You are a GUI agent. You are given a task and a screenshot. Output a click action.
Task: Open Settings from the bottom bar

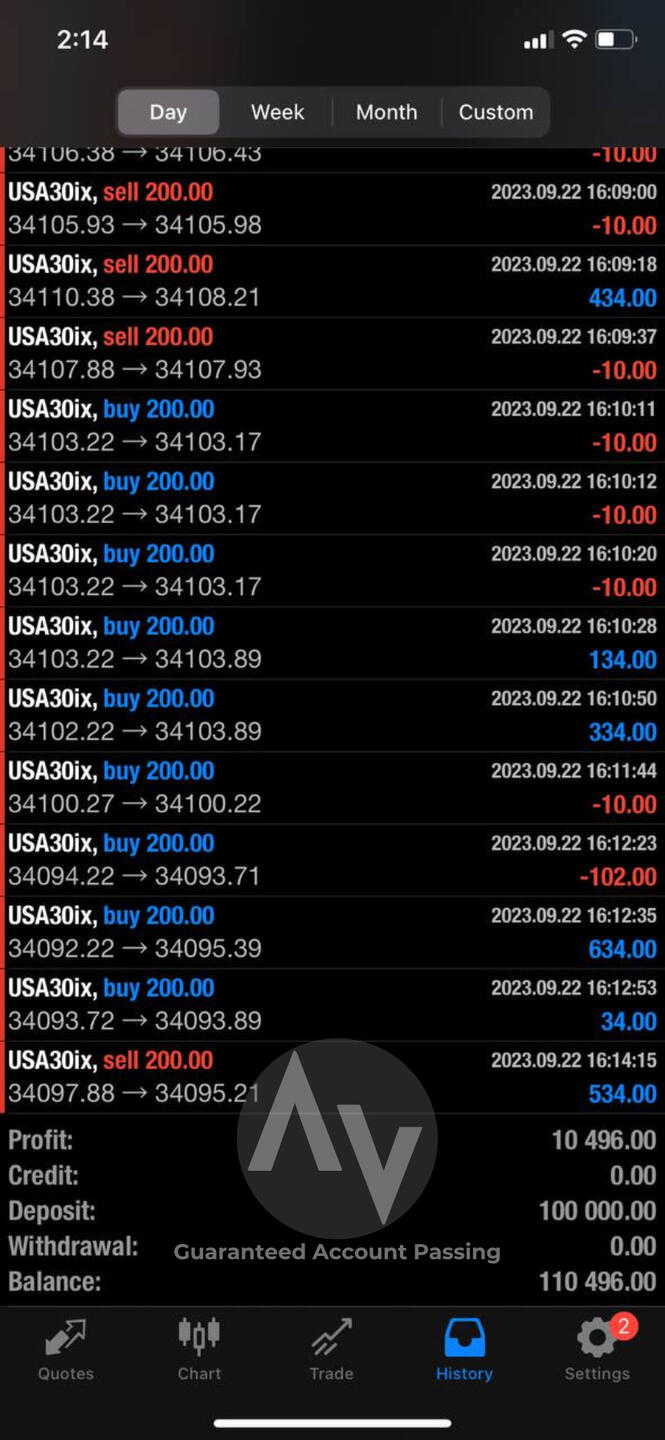click(597, 1350)
